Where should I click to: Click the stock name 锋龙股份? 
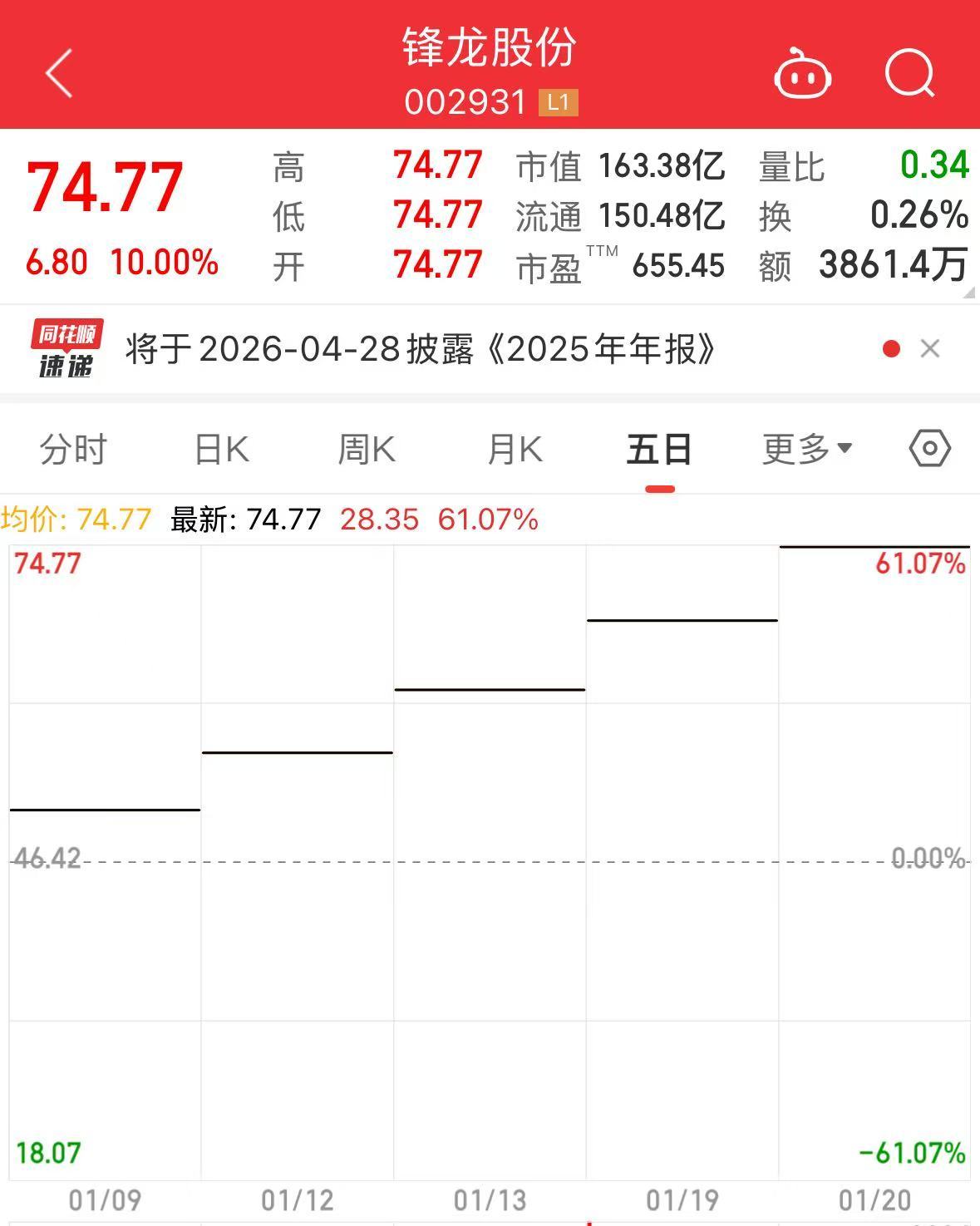490,47
